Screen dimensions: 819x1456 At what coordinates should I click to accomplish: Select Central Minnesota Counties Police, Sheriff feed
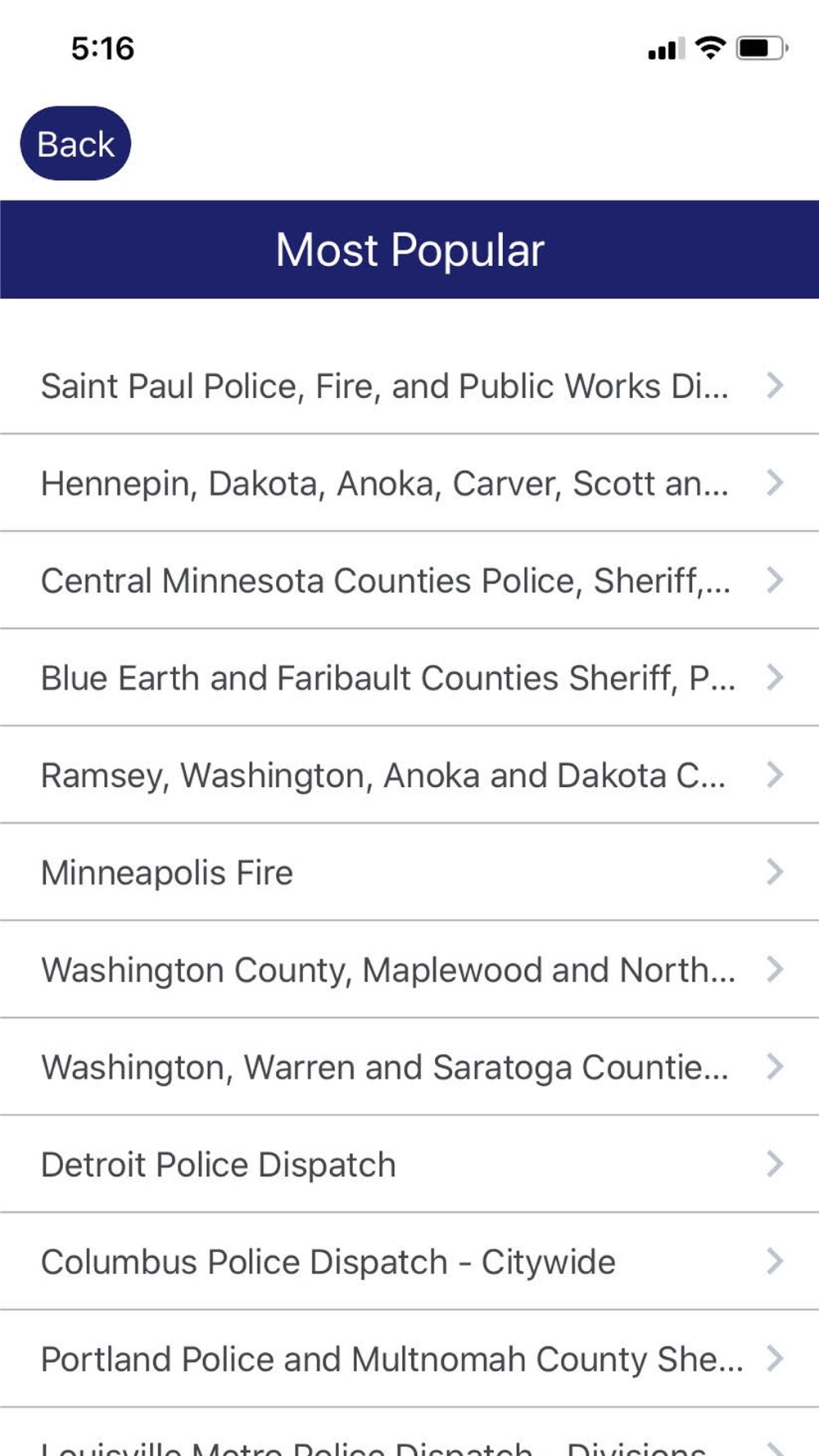pos(409,581)
